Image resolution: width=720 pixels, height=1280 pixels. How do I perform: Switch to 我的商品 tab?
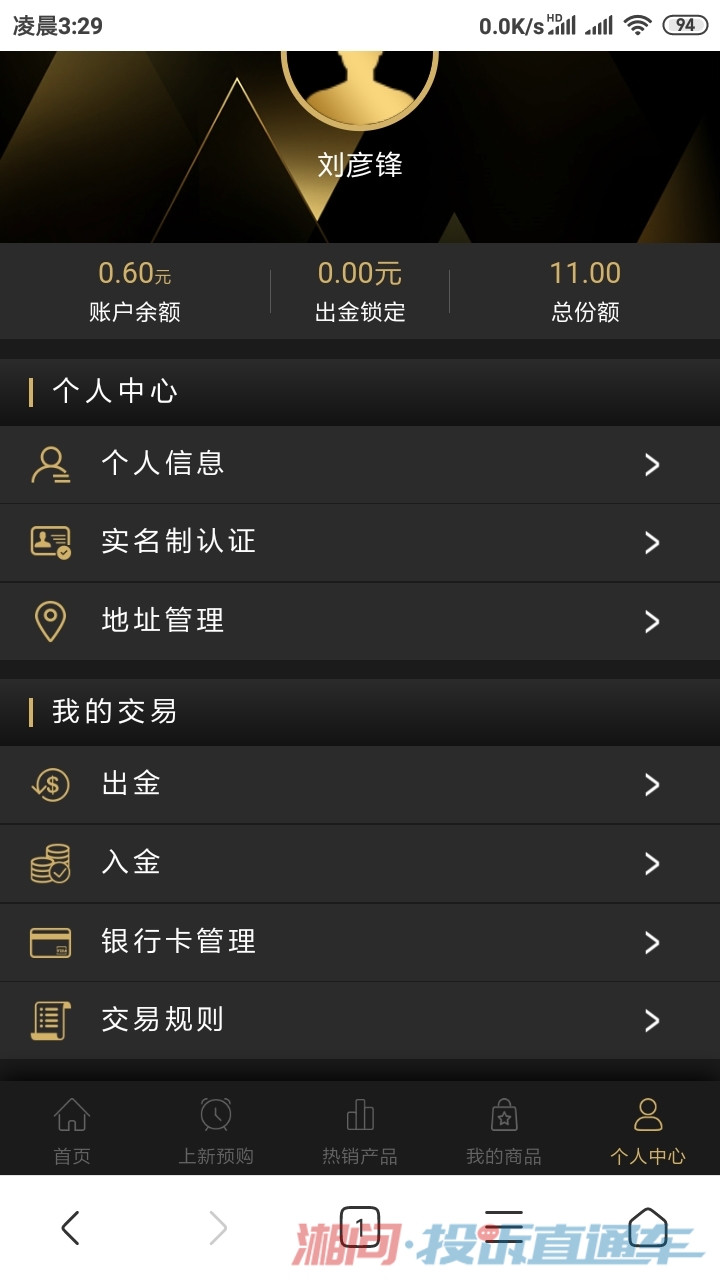click(504, 1131)
